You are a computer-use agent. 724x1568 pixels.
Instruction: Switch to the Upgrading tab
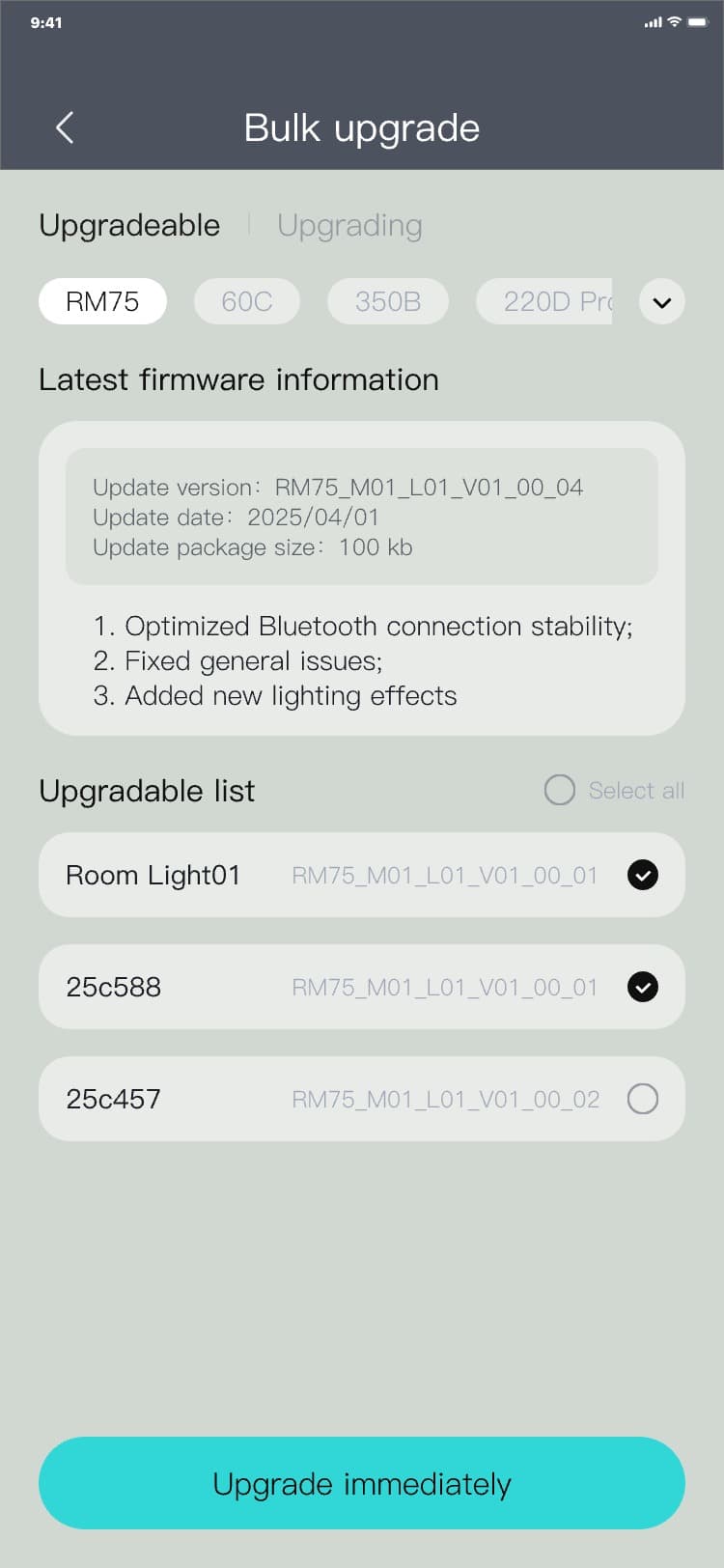click(x=349, y=225)
